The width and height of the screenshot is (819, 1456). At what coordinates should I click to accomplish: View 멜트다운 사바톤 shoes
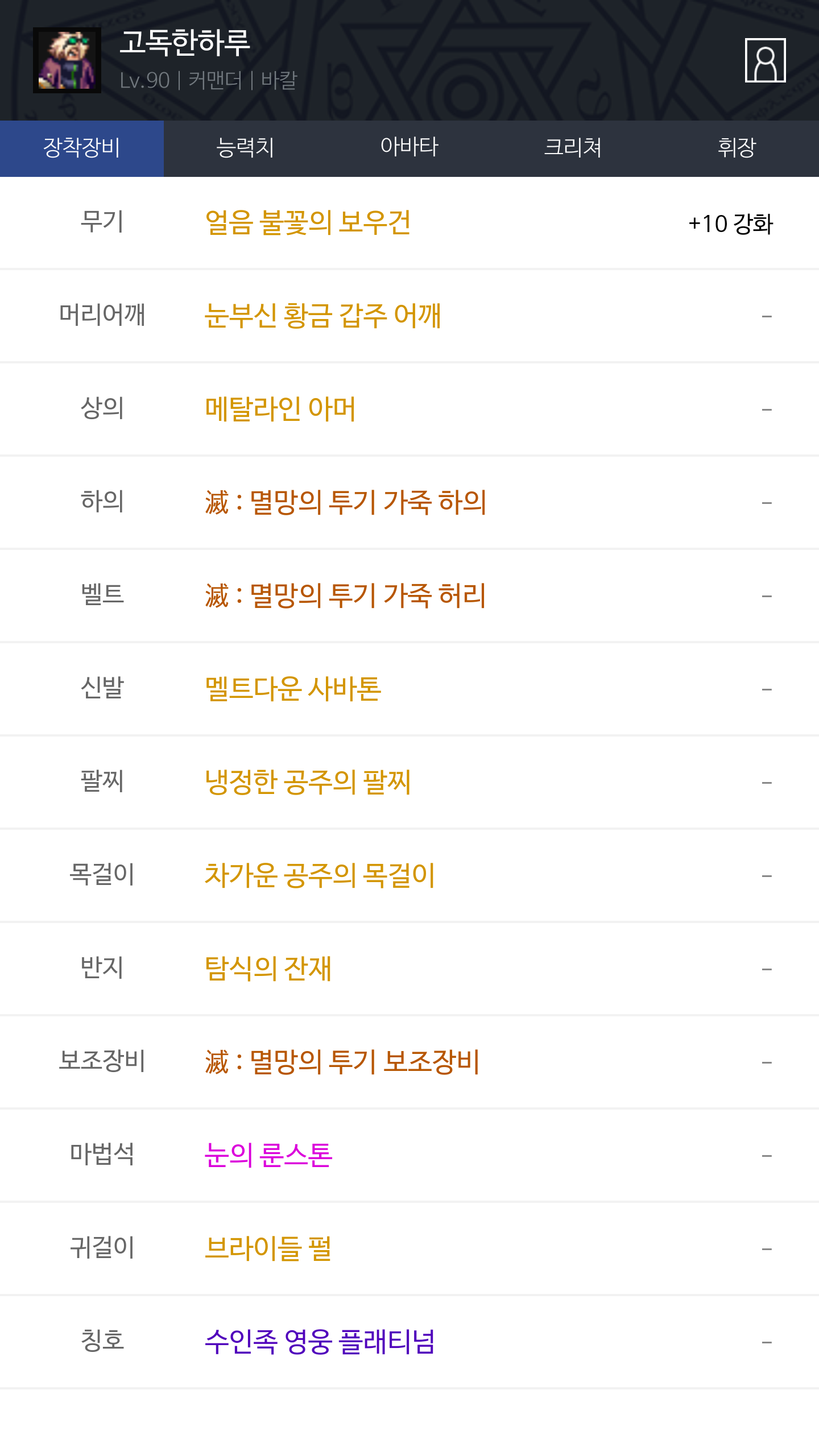pyautogui.click(x=292, y=689)
